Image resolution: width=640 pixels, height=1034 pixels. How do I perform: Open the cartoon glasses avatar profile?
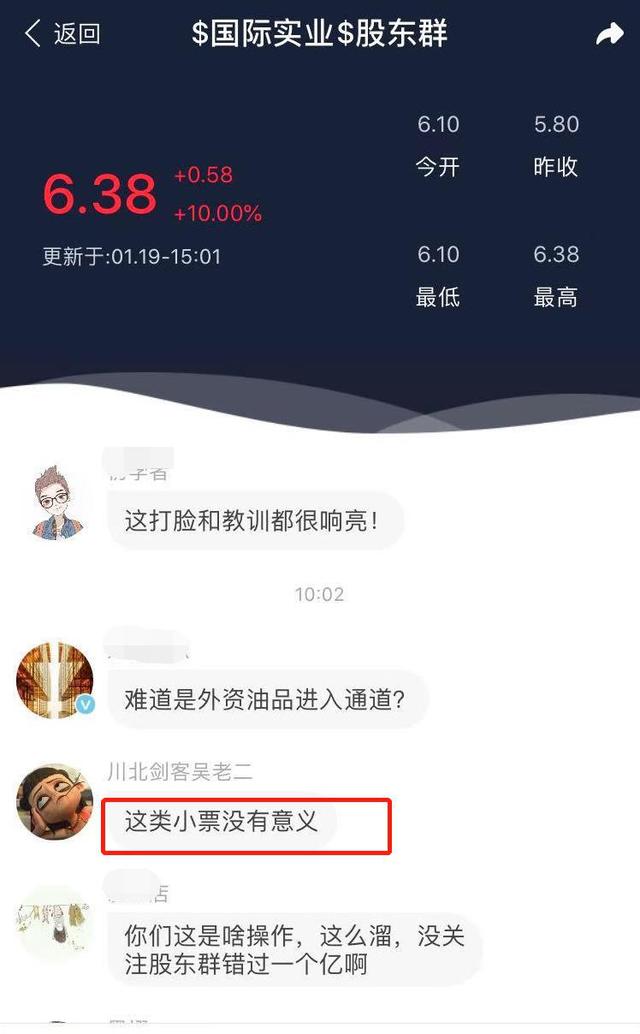[58, 502]
